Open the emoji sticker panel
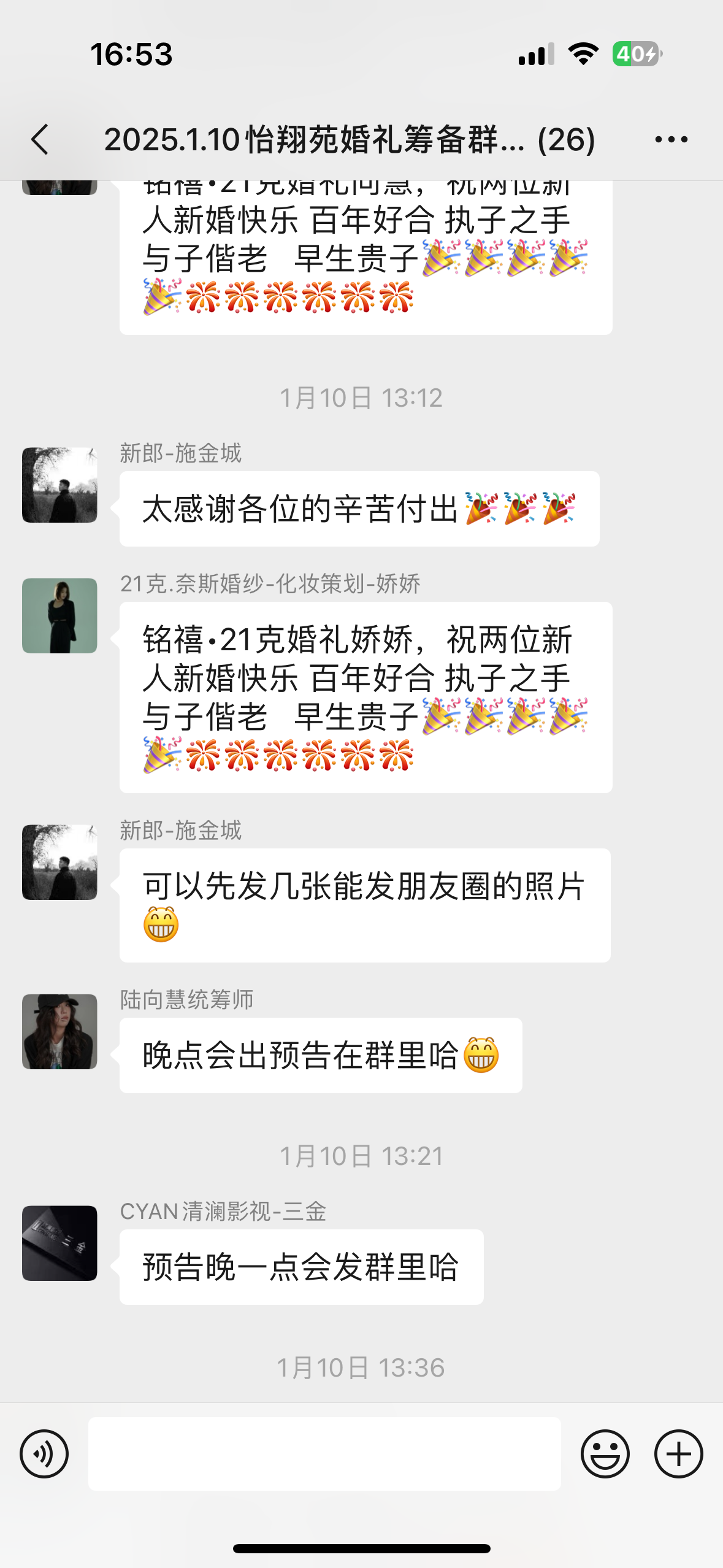 point(605,1453)
